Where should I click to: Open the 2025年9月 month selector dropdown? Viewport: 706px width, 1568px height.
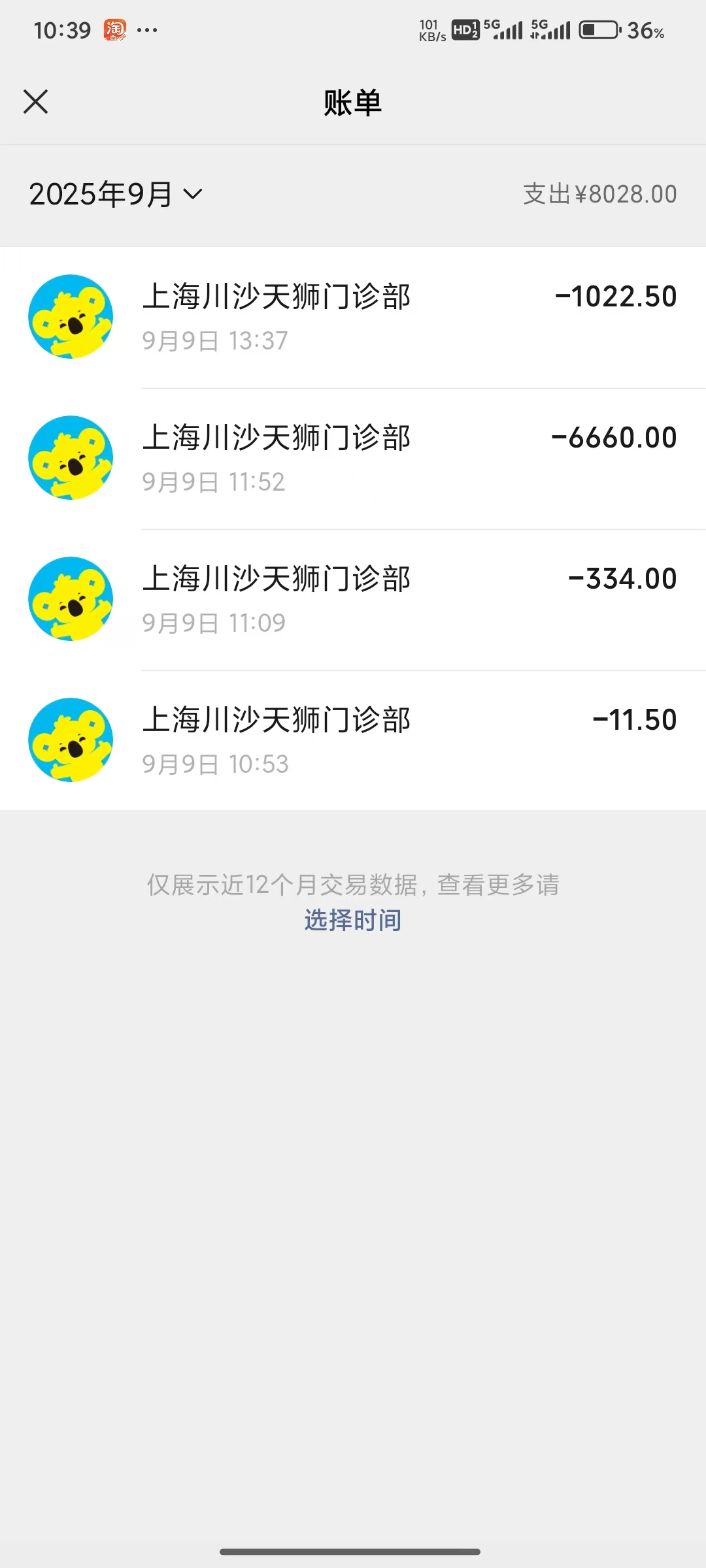click(x=105, y=193)
